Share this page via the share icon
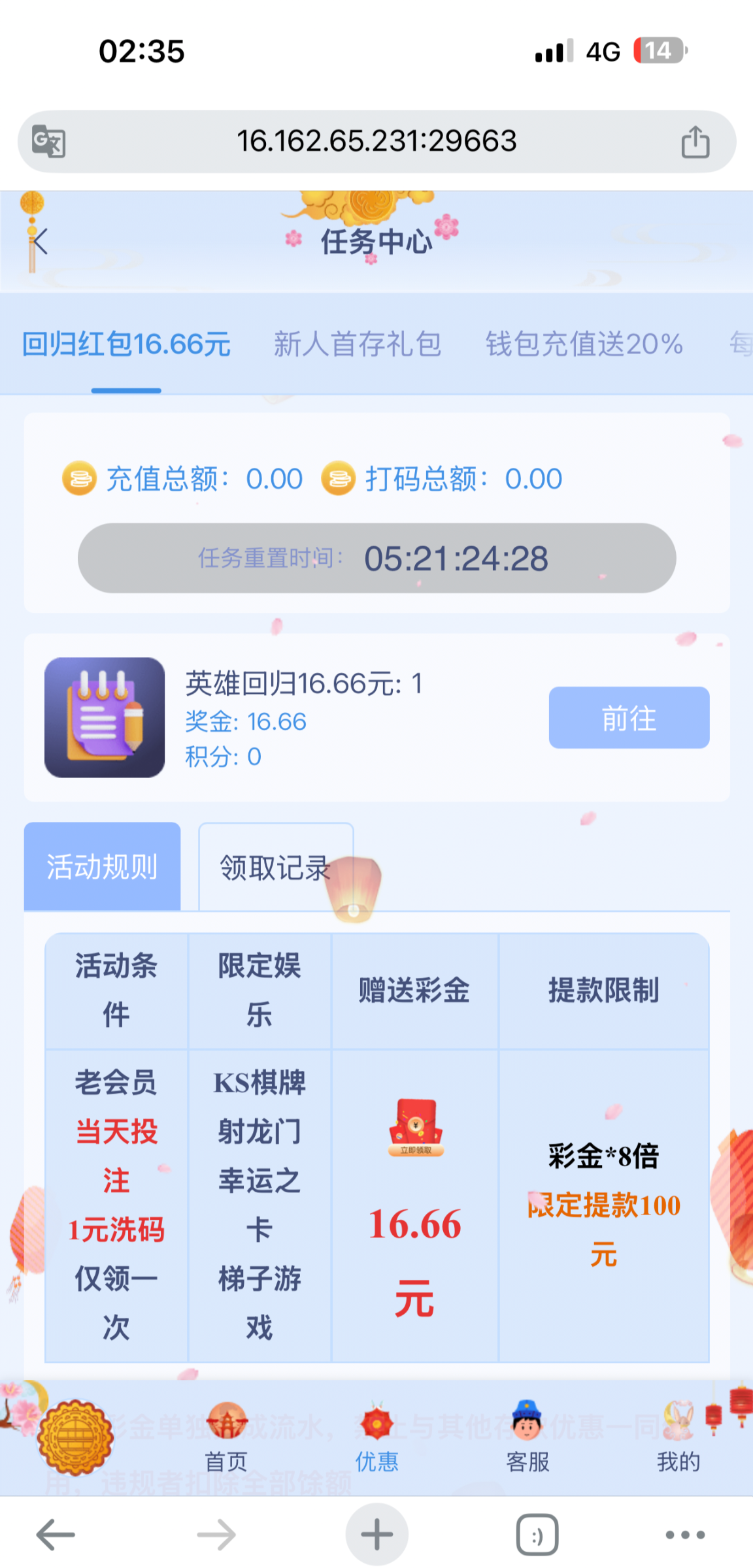Screen dimensions: 753x1568 (695, 142)
